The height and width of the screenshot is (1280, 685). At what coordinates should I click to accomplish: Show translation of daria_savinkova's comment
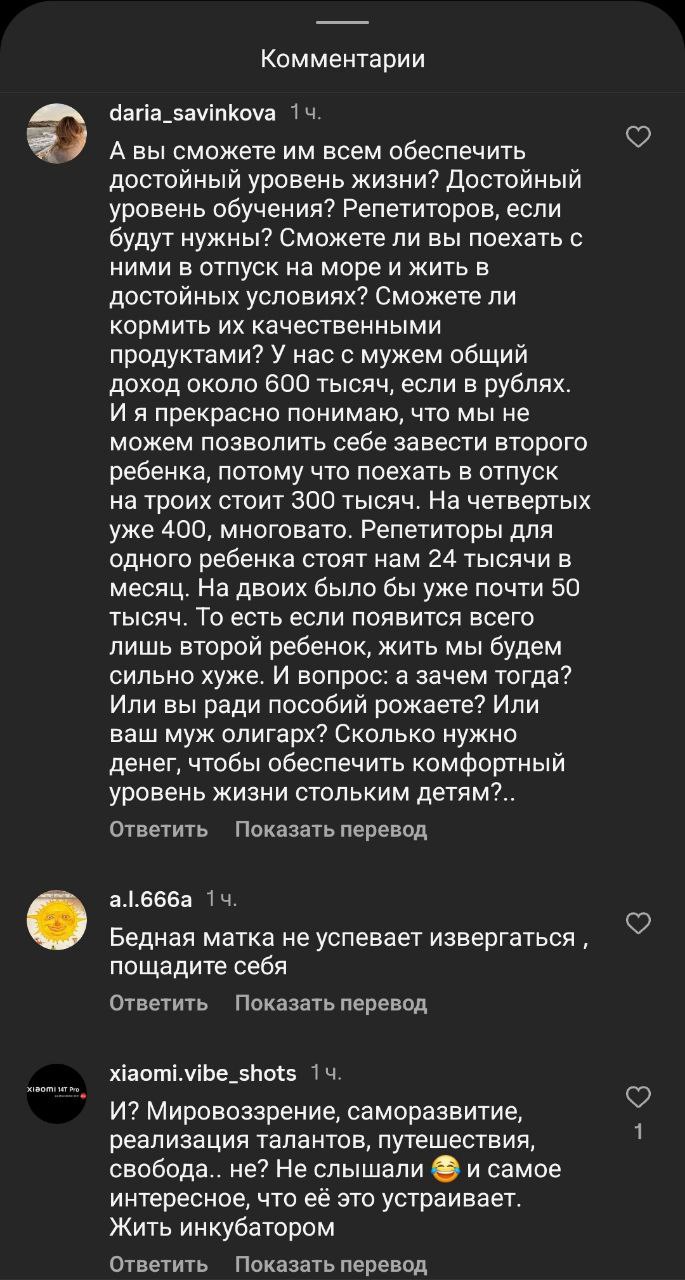tap(330, 829)
